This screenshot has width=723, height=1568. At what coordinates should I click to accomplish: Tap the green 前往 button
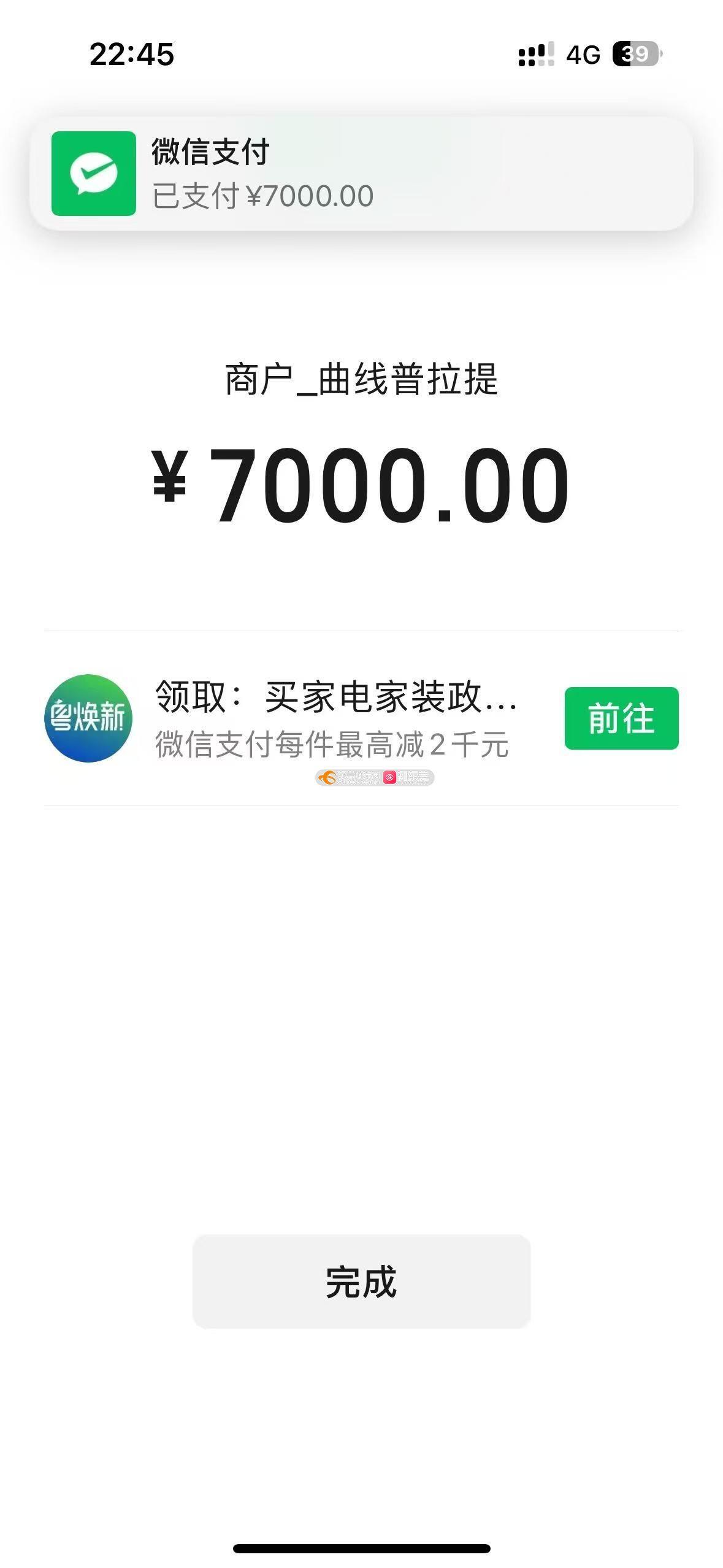(x=621, y=718)
